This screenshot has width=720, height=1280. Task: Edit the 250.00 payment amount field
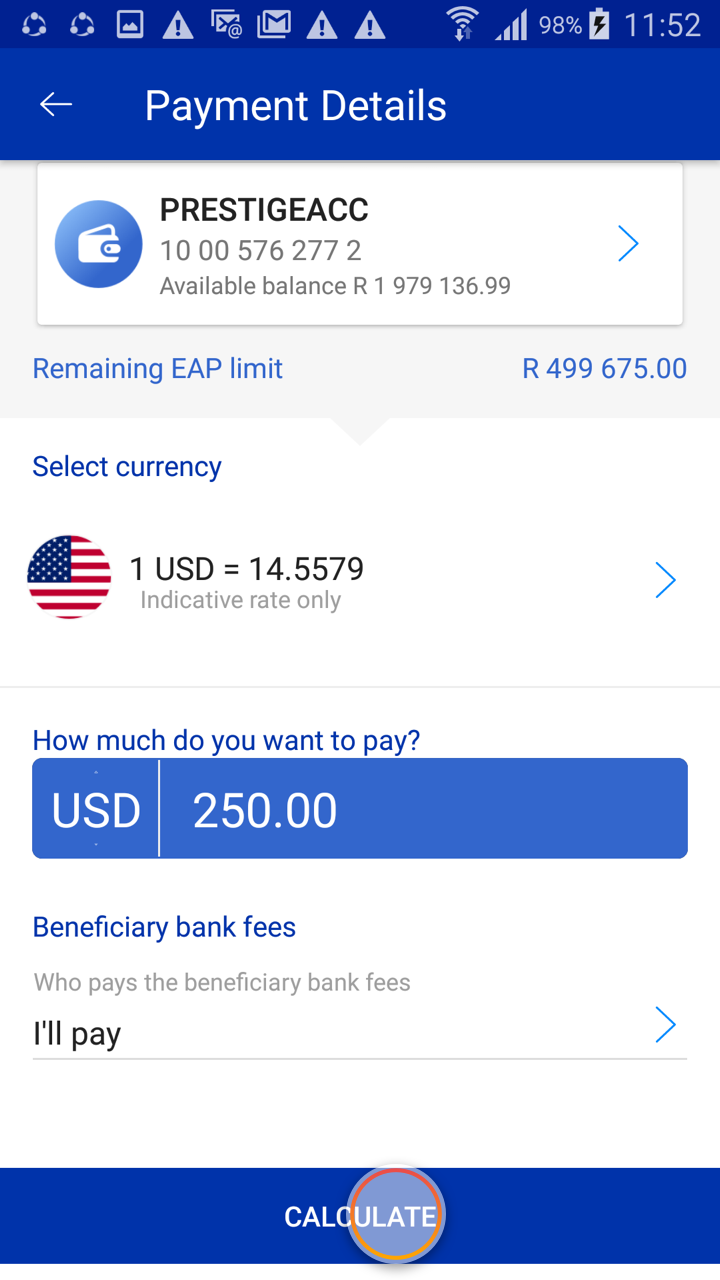(420, 809)
